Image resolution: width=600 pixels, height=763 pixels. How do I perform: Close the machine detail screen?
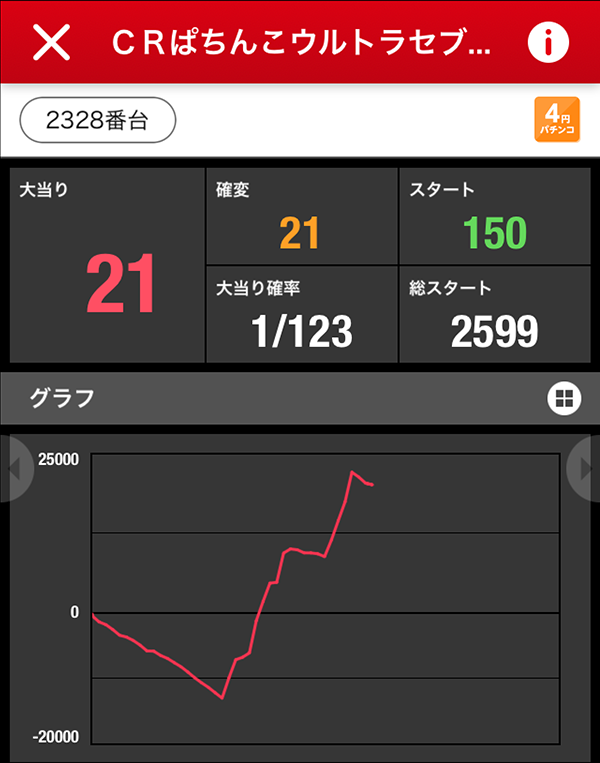[x=52, y=42]
